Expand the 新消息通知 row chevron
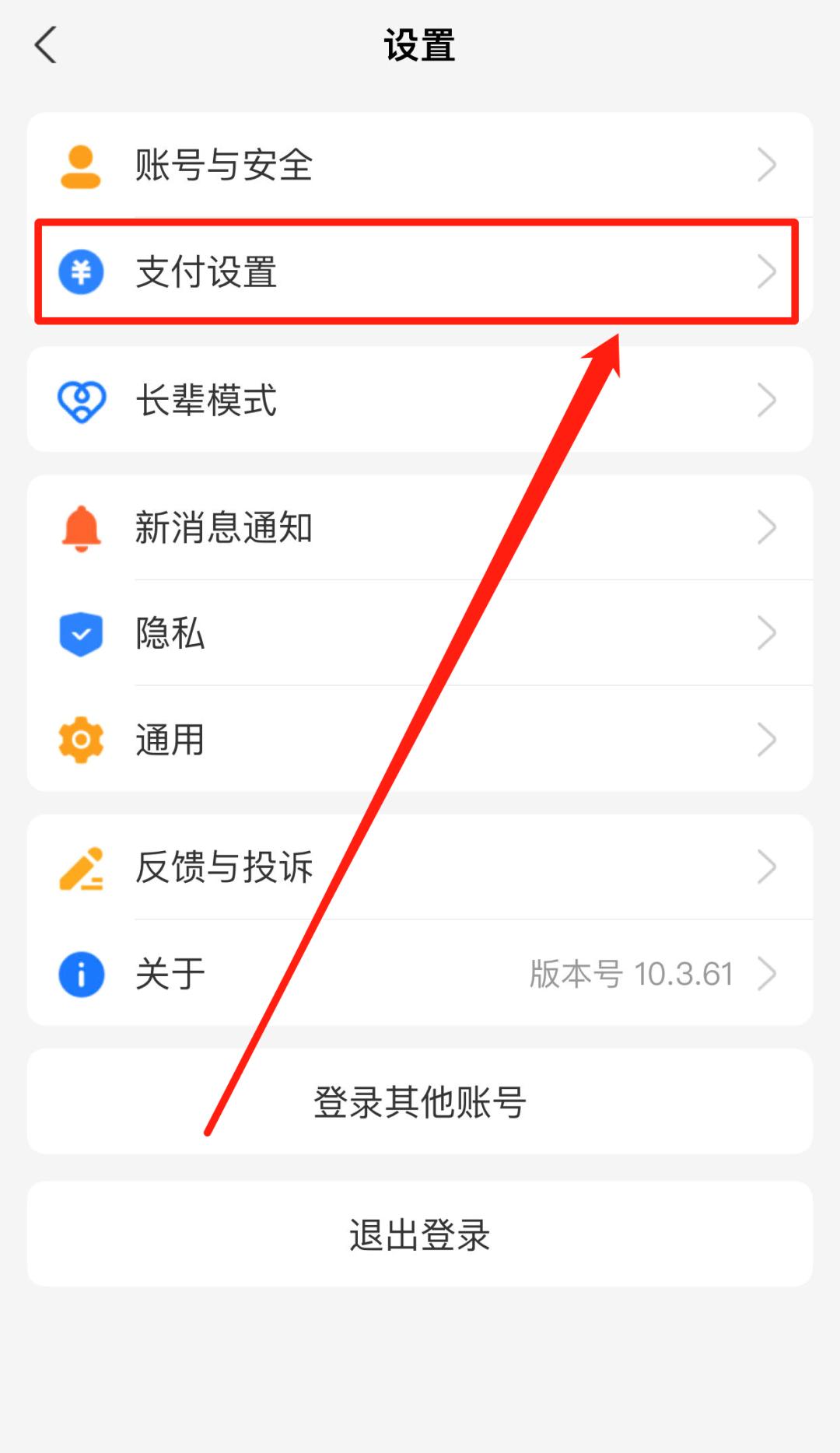The width and height of the screenshot is (840, 1453). [768, 527]
